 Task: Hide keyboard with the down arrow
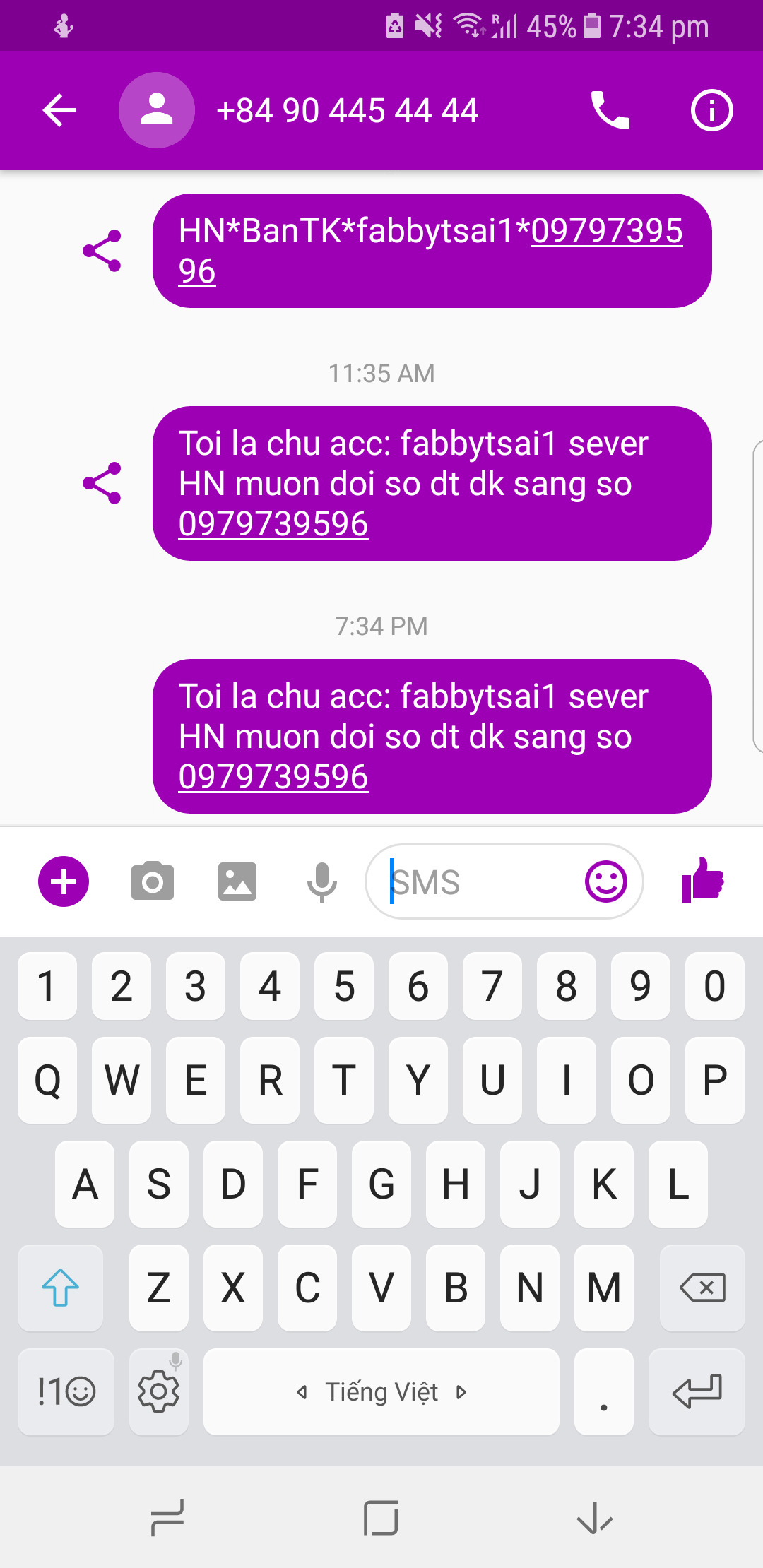pos(594,1517)
